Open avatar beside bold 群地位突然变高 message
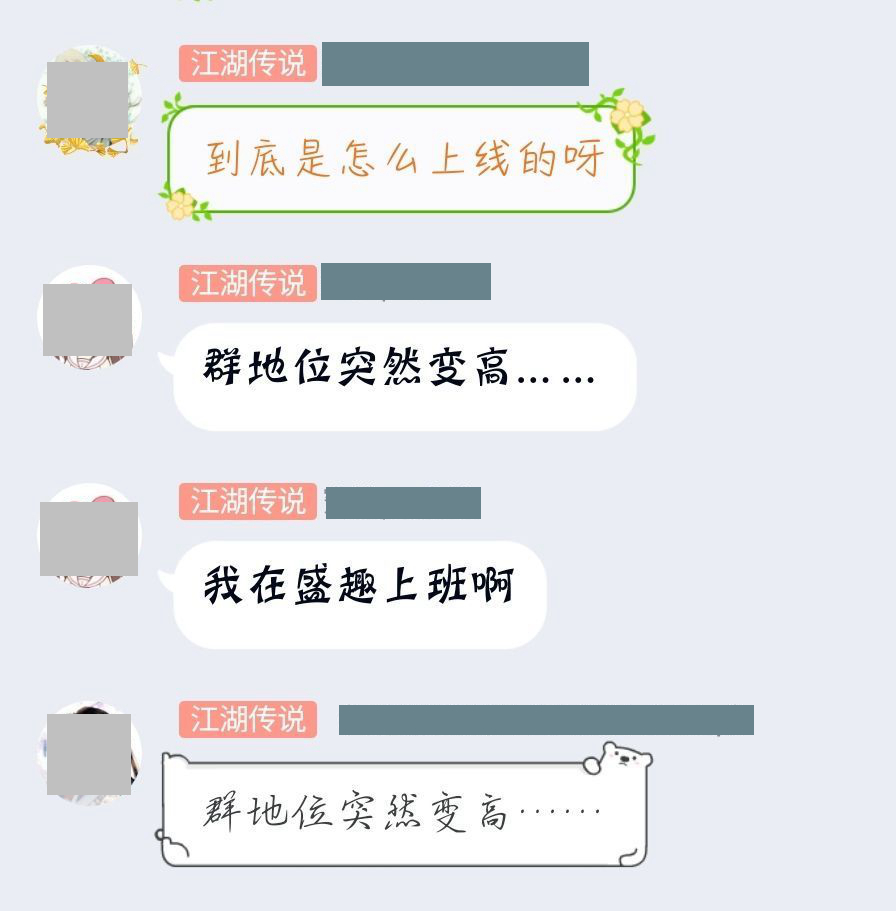 point(88,319)
